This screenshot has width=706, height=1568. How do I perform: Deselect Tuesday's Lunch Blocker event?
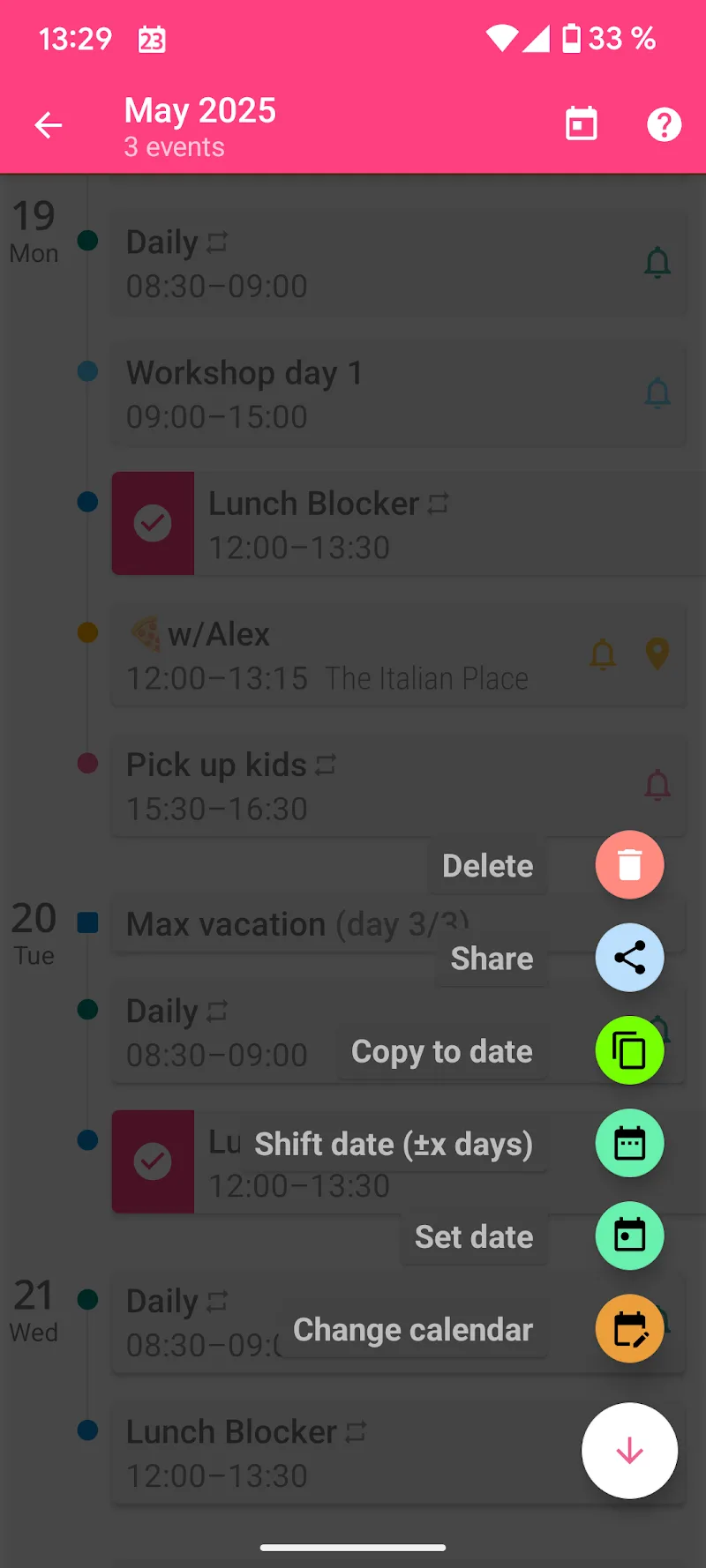(153, 1161)
